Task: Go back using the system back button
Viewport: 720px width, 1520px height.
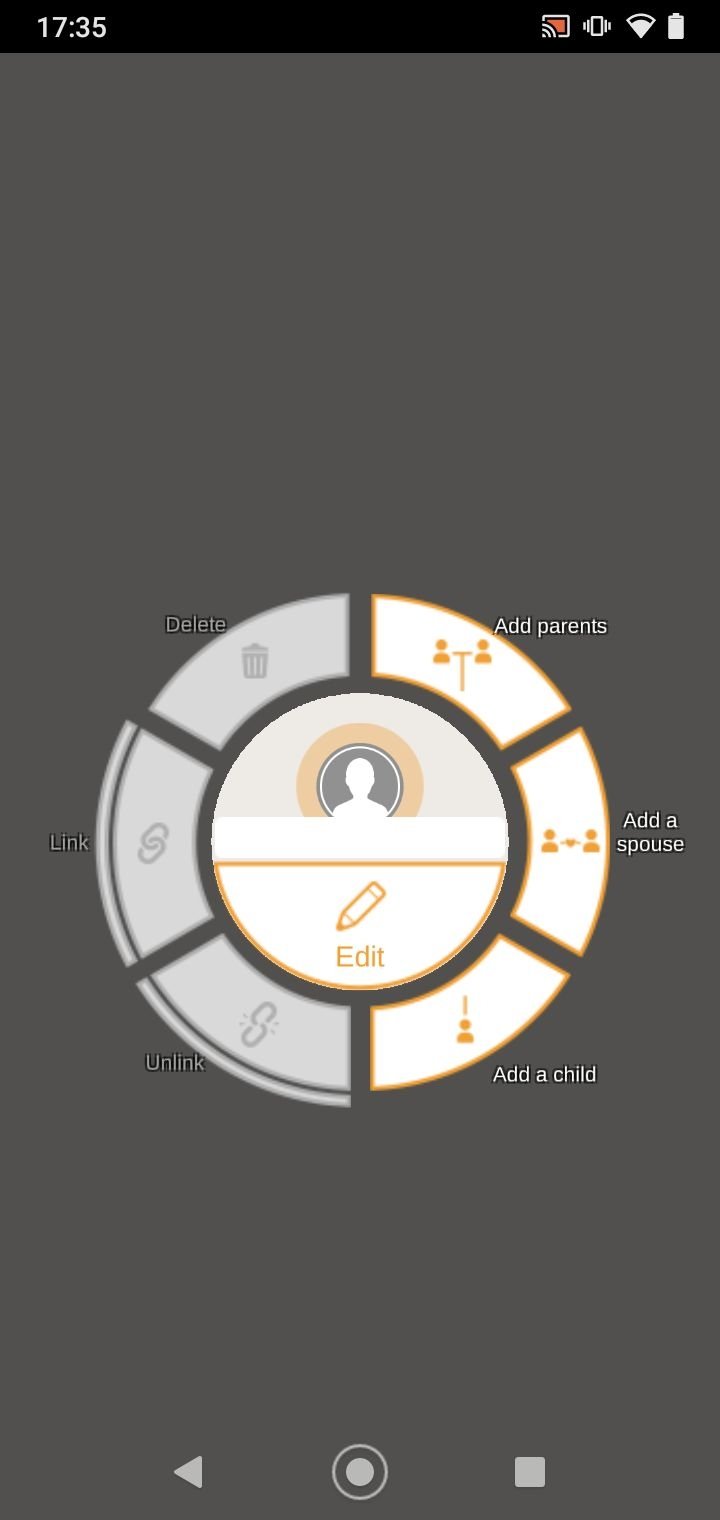Action: click(x=188, y=1472)
